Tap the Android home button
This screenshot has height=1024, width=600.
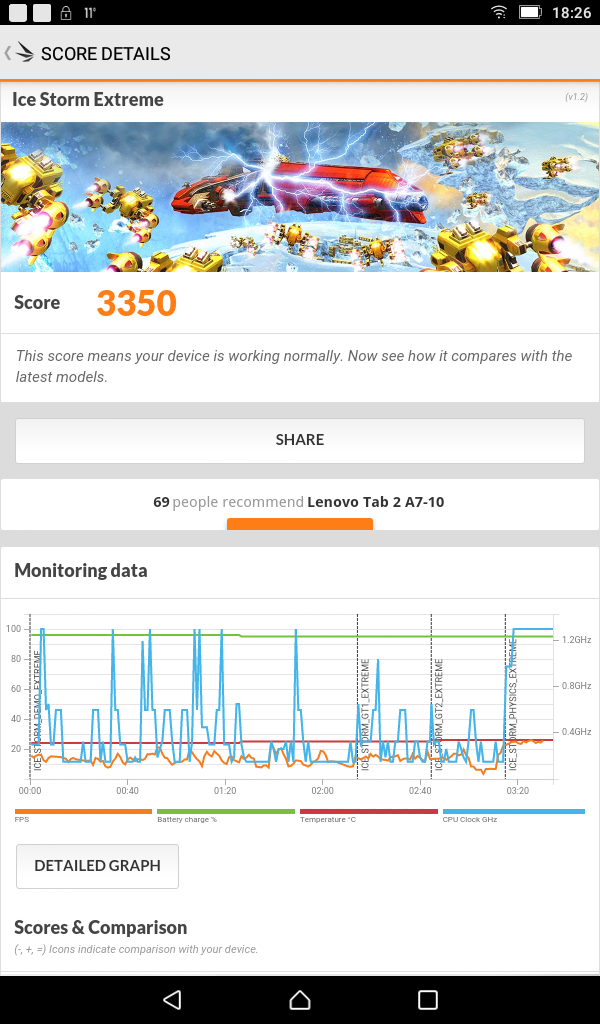click(x=300, y=999)
